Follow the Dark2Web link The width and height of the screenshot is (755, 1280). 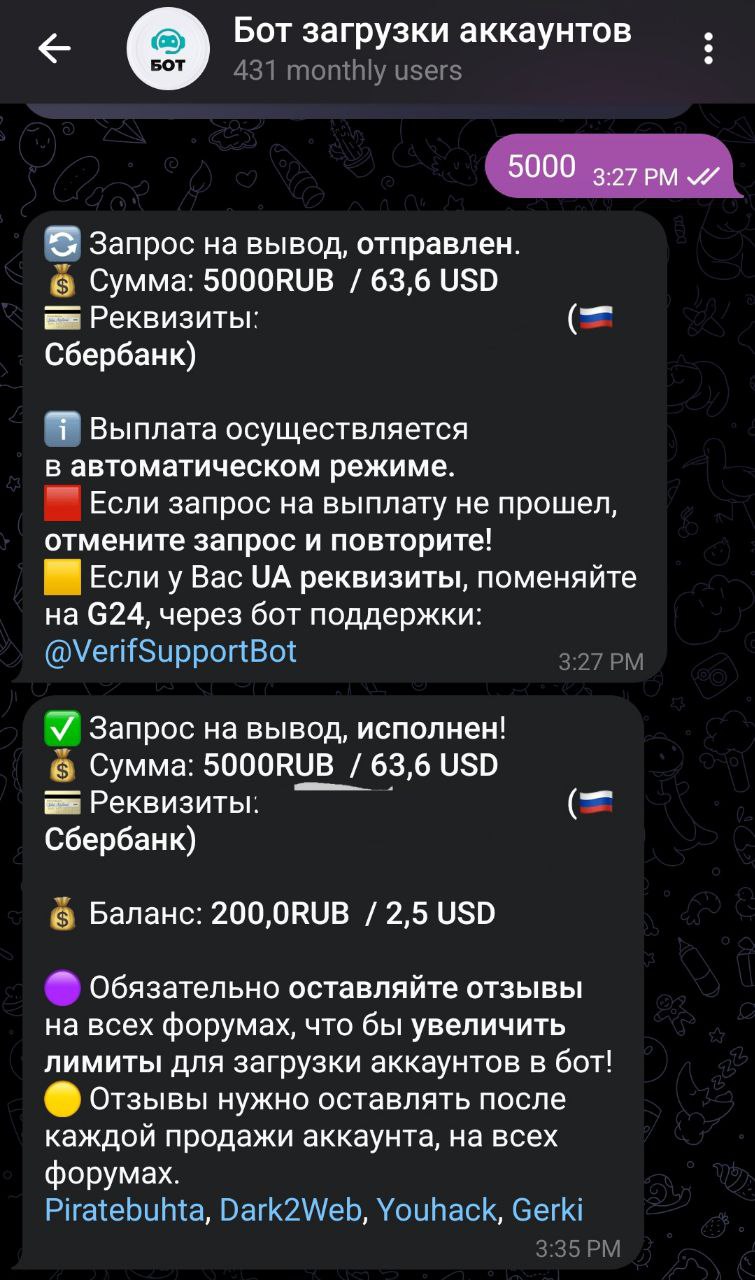[290, 1210]
